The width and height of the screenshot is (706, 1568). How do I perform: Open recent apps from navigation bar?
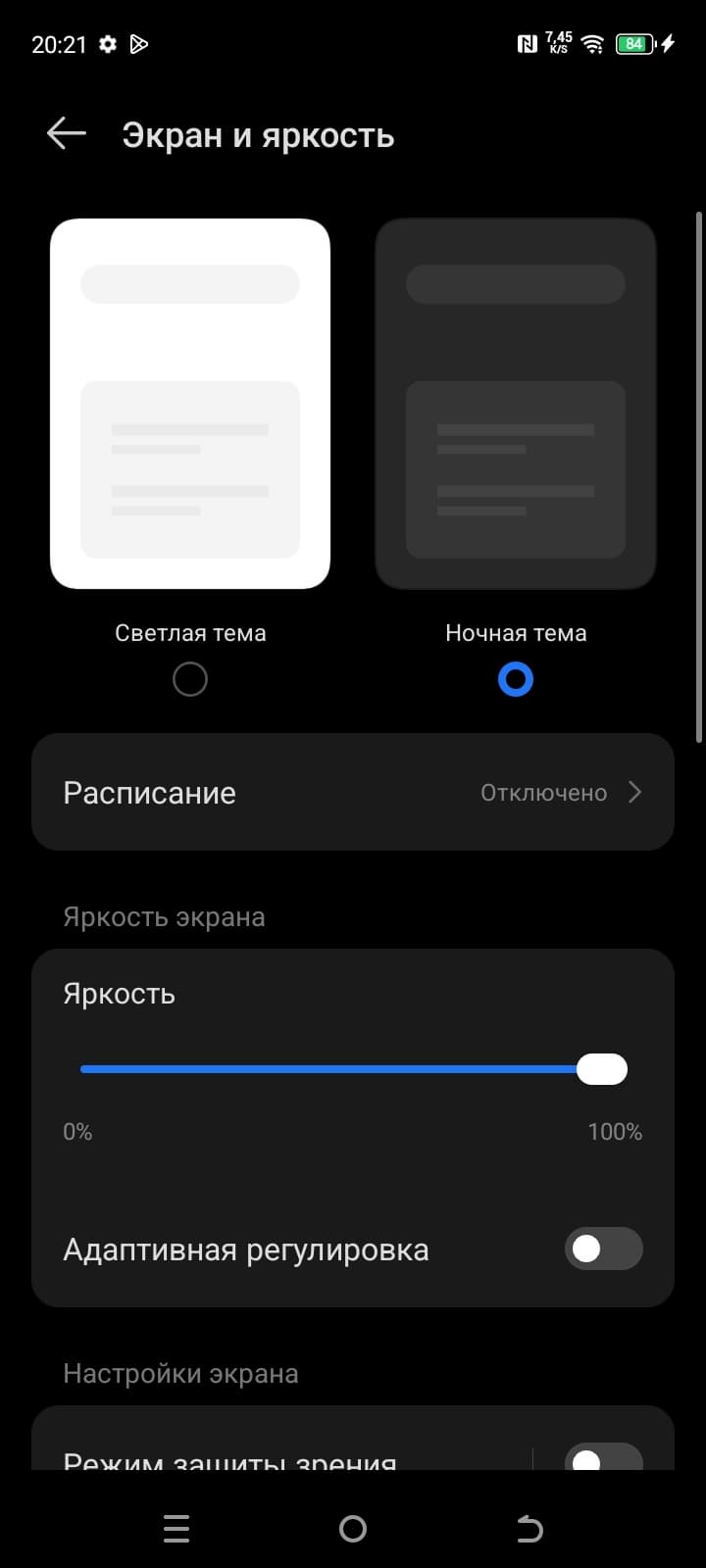tap(176, 1528)
